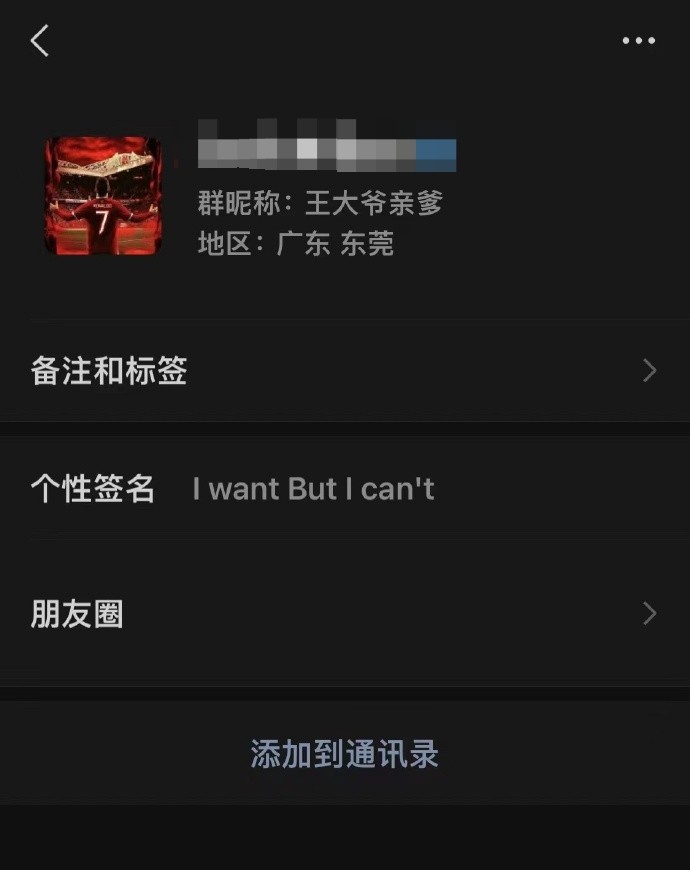Go back using the top-left arrow
The image size is (690, 870).
point(40,41)
